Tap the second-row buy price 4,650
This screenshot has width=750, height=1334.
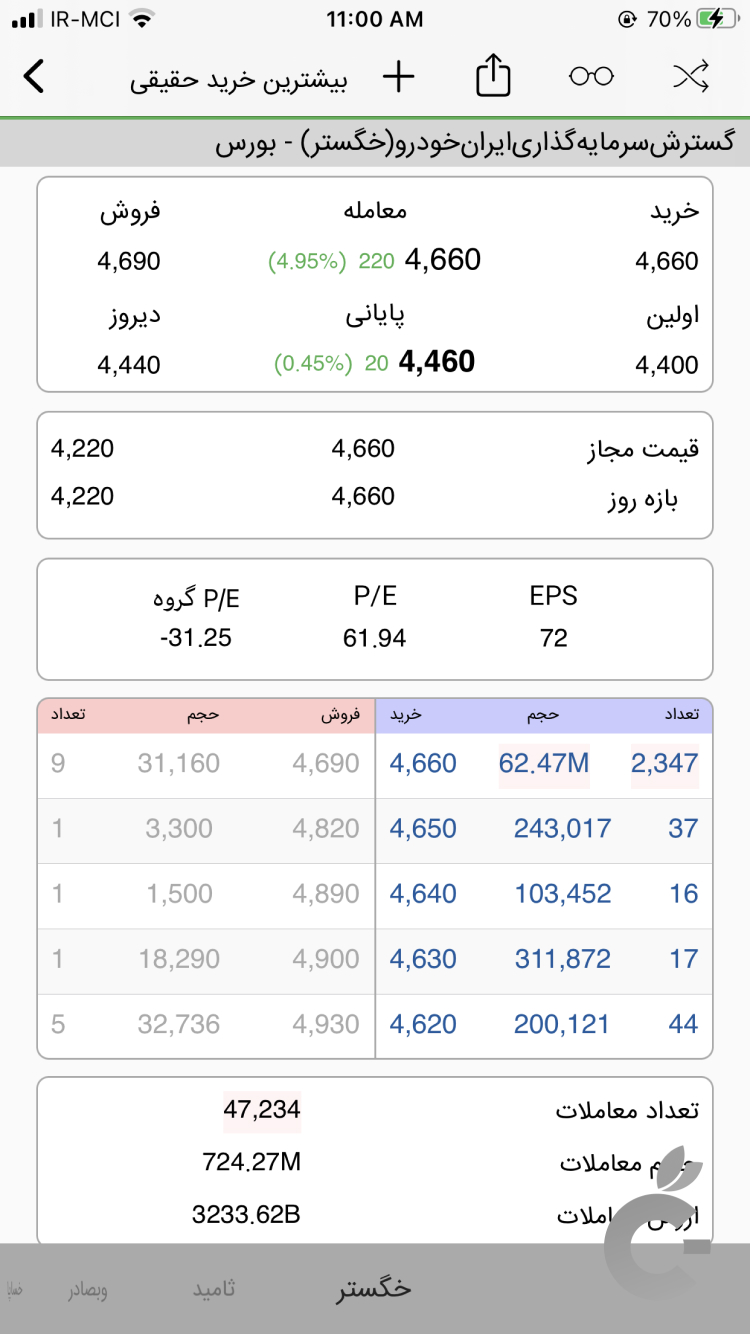coord(423,828)
